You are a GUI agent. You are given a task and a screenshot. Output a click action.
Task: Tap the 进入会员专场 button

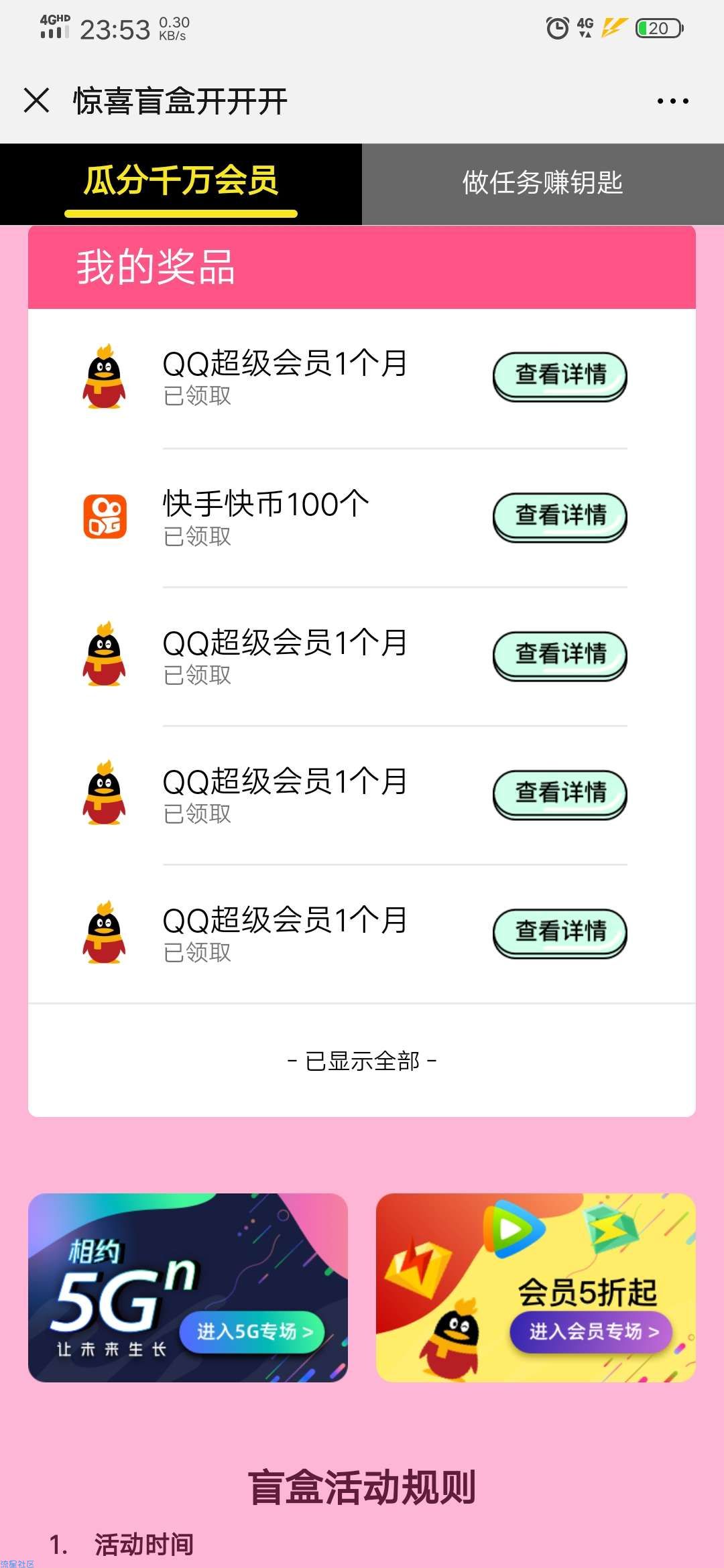click(x=591, y=1331)
